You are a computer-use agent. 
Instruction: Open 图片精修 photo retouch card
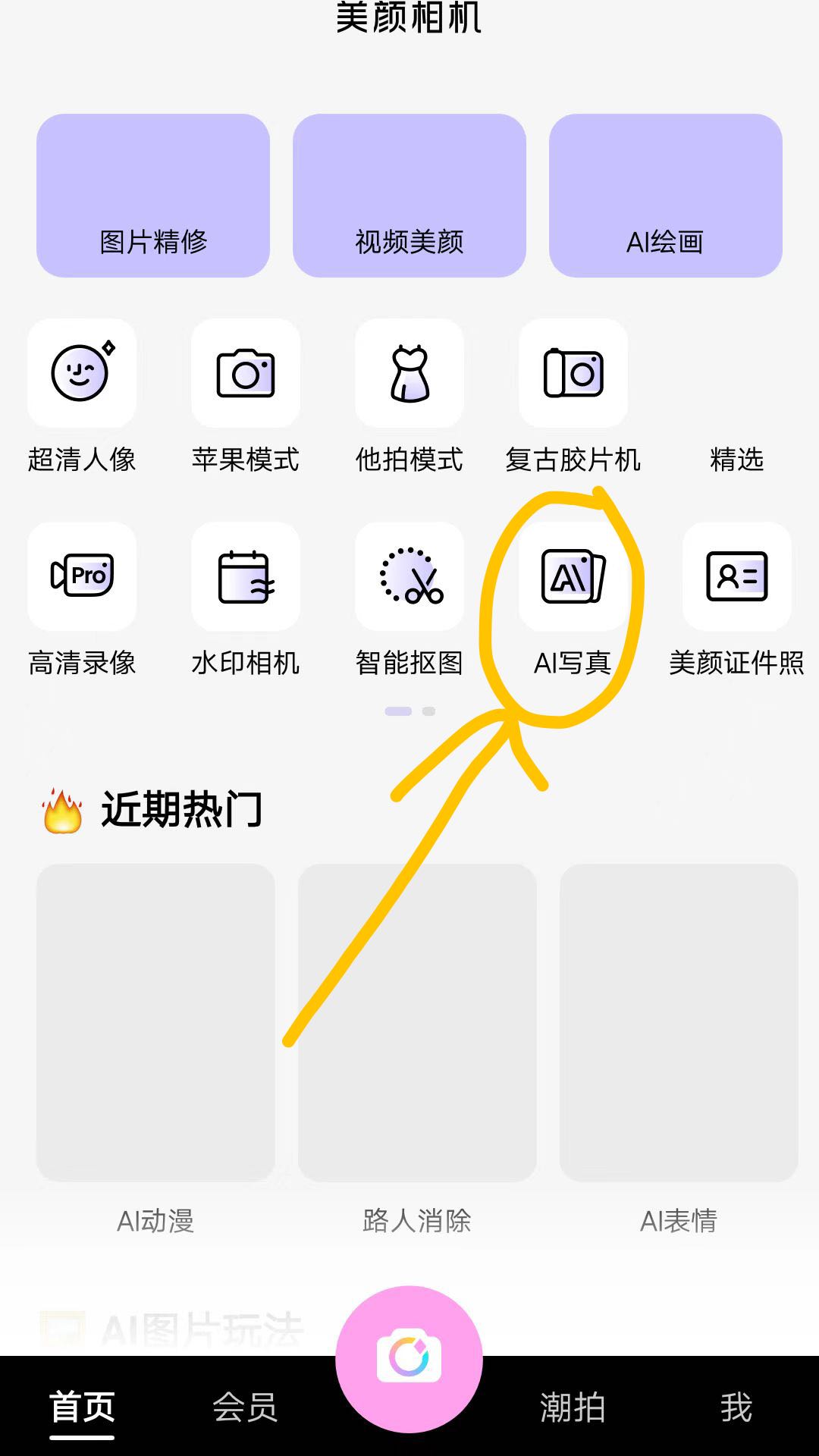point(153,196)
